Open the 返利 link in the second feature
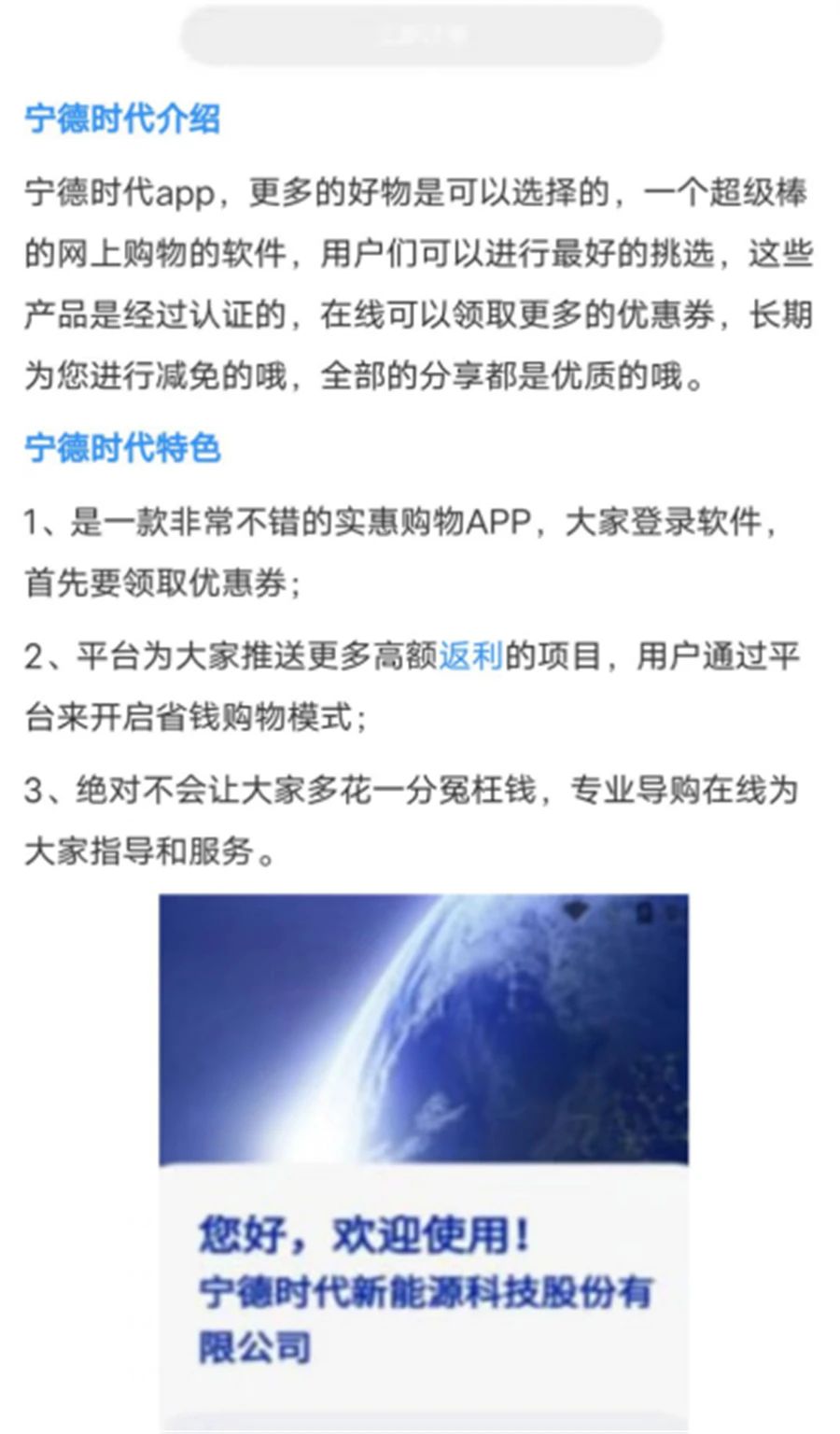 click(470, 656)
